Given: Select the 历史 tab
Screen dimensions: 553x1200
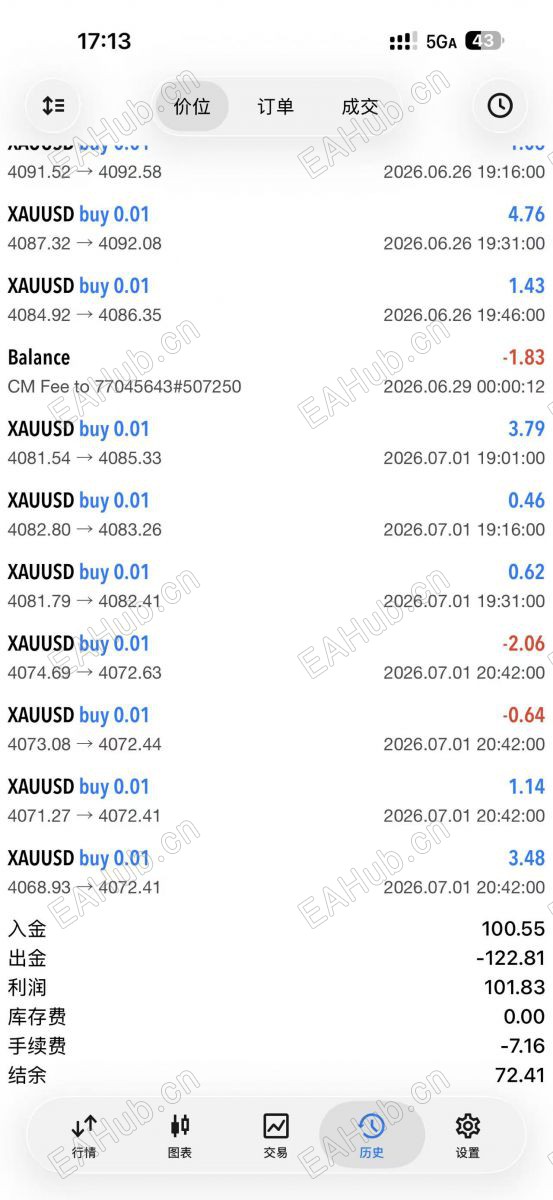Looking at the screenshot, I should tap(371, 1137).
